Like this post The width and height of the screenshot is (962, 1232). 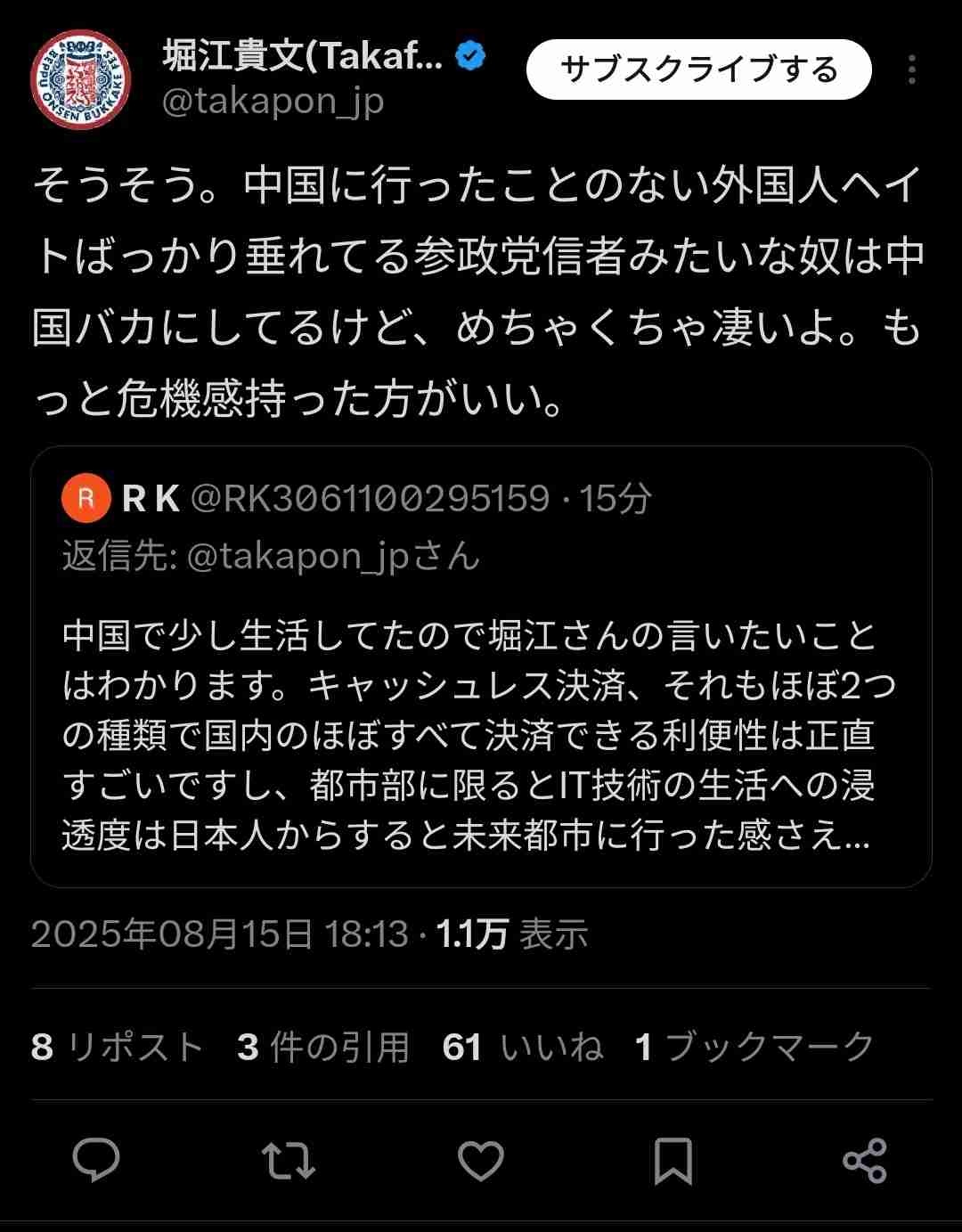[x=481, y=1161]
